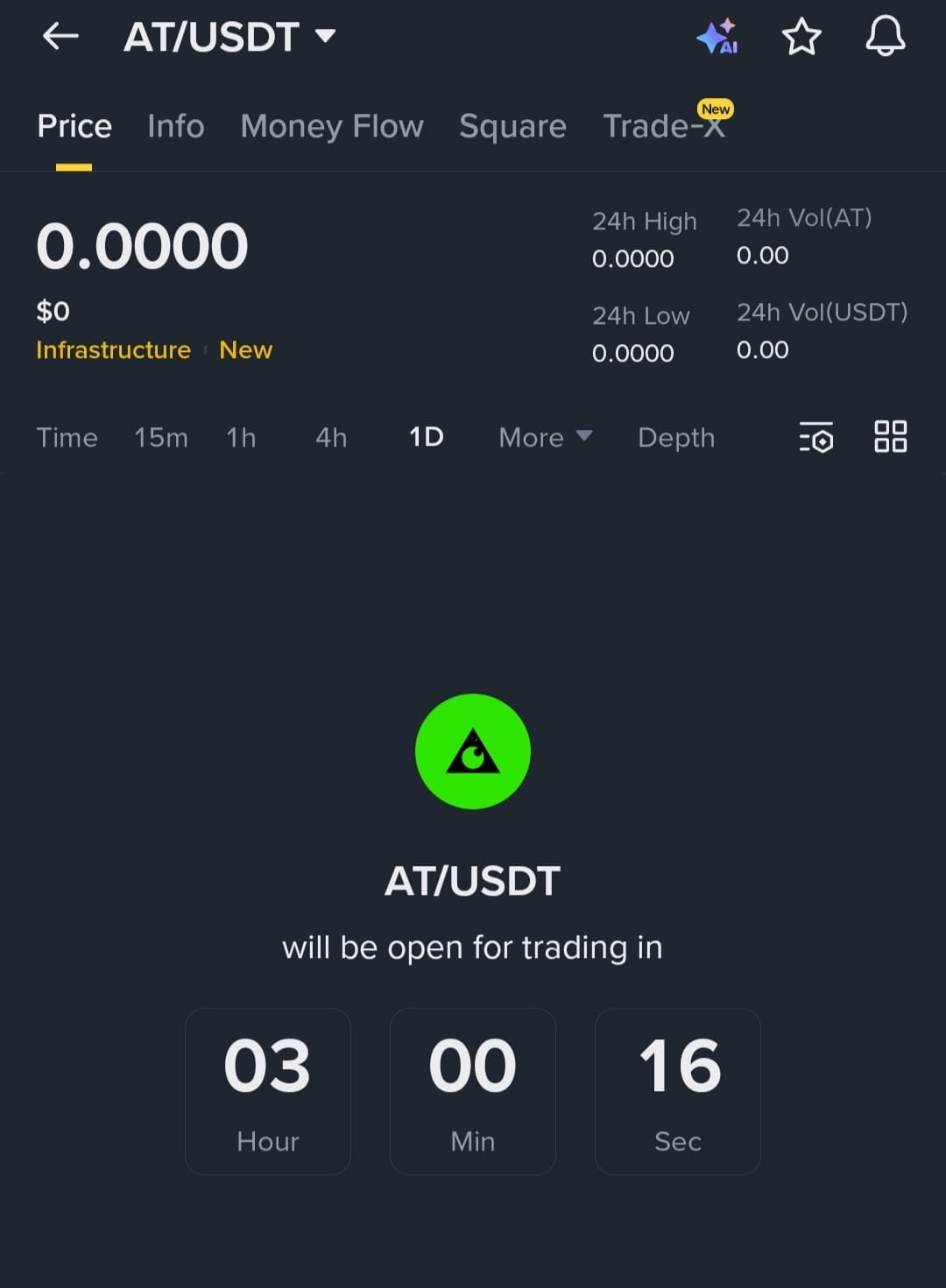
Task: Select the Time chart view
Action: pos(67,437)
